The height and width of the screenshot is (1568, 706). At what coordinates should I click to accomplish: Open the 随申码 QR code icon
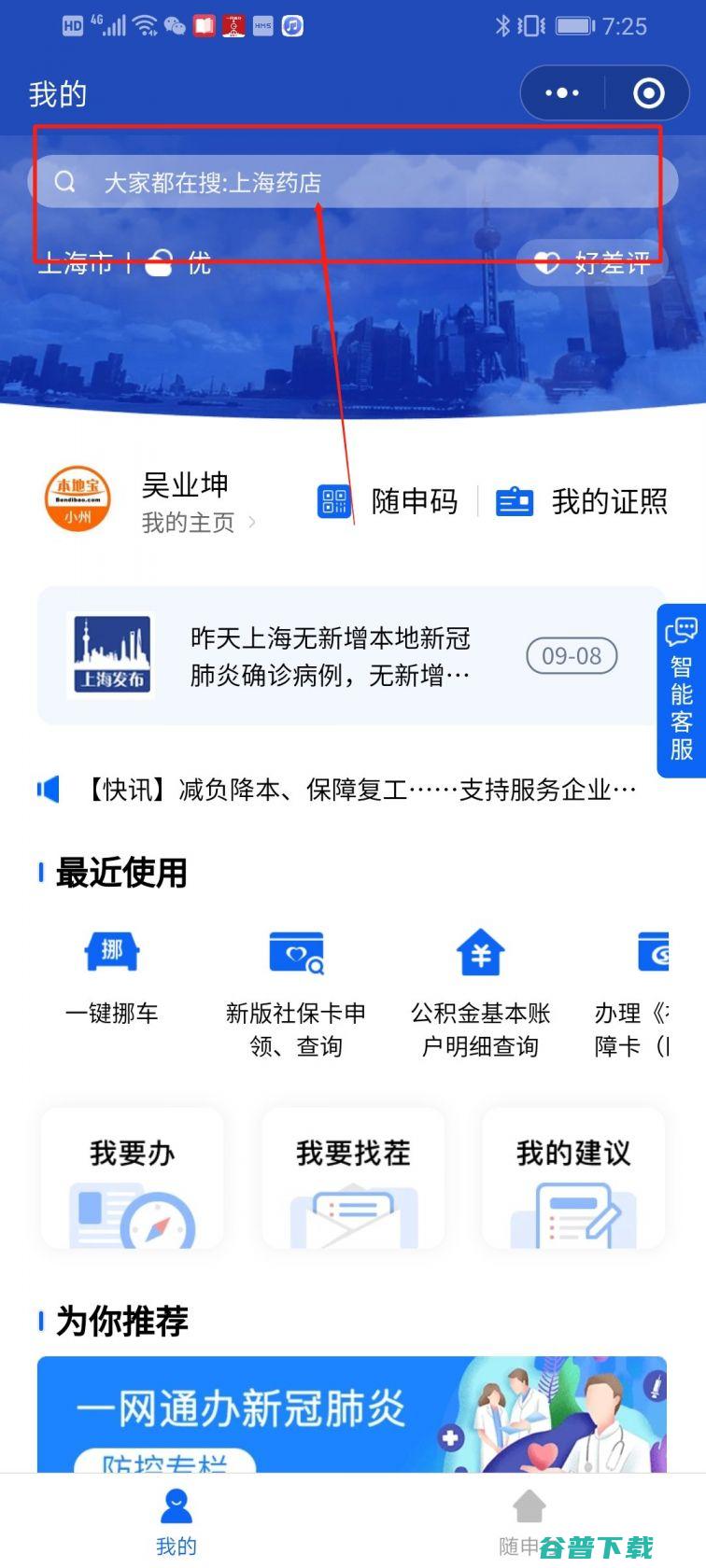click(x=333, y=501)
